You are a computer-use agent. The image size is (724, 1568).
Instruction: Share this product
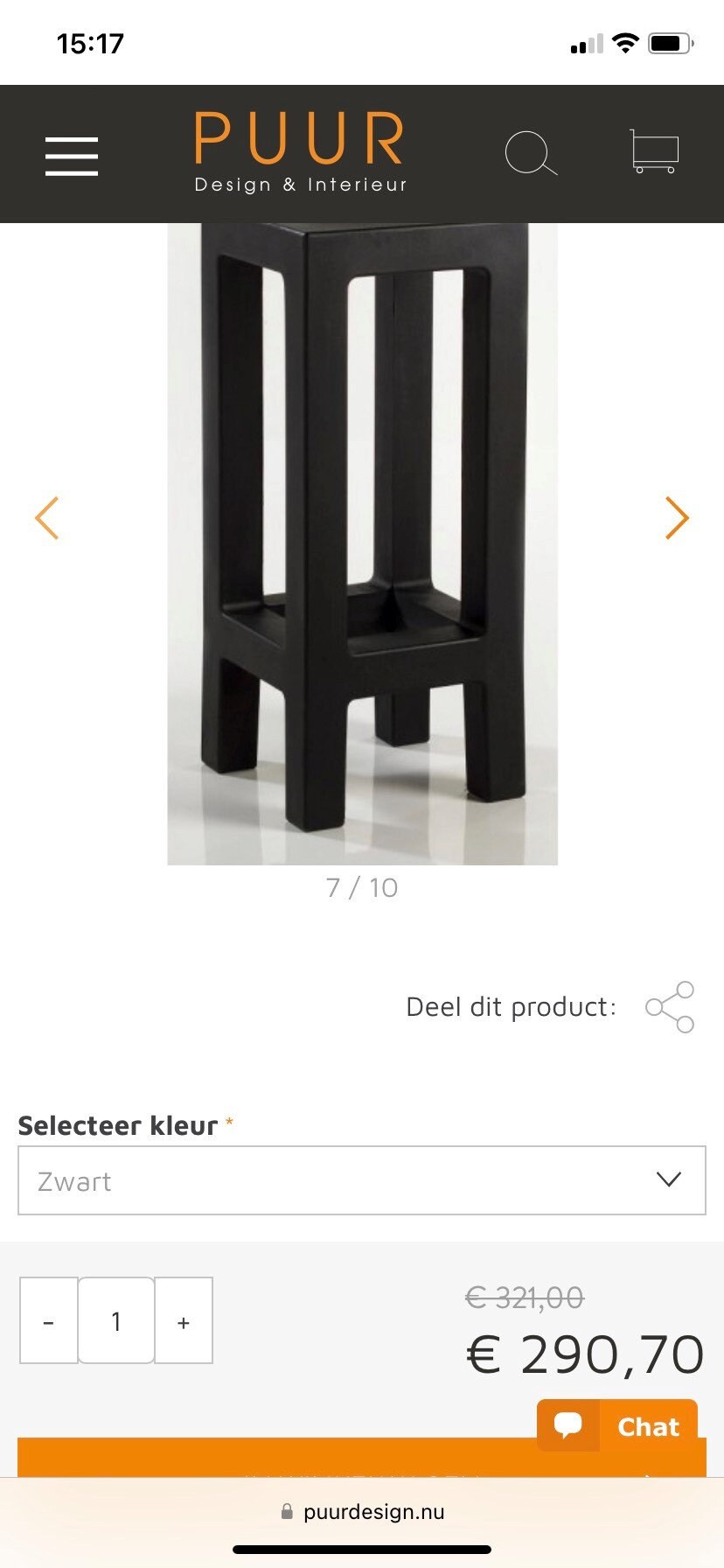(670, 1007)
